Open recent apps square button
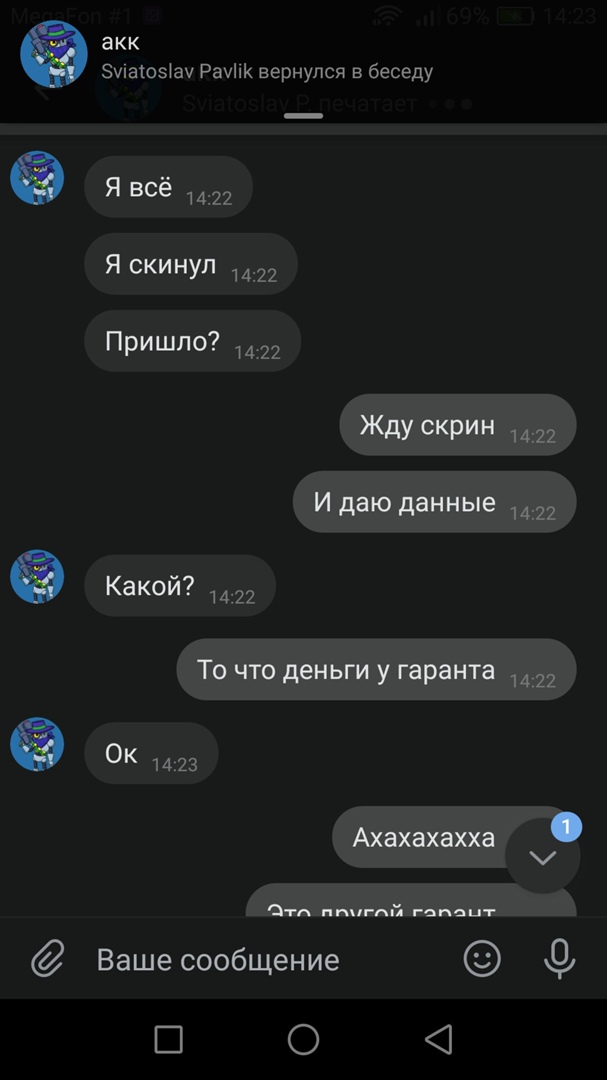Screen dimensions: 607x1080 168,1040
